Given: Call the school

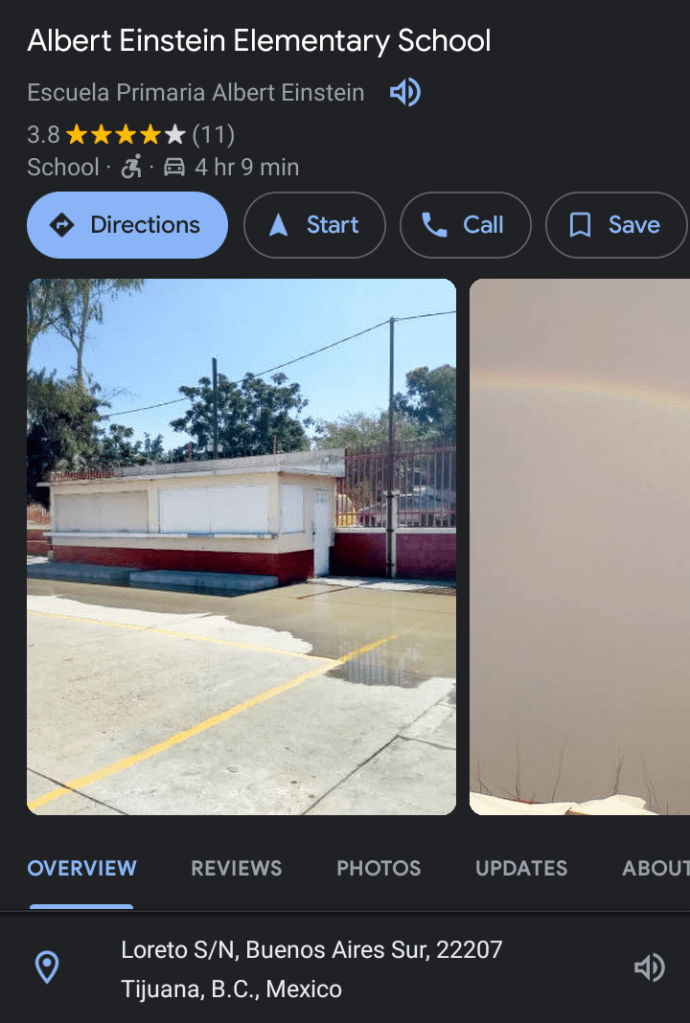Looking at the screenshot, I should pos(464,225).
